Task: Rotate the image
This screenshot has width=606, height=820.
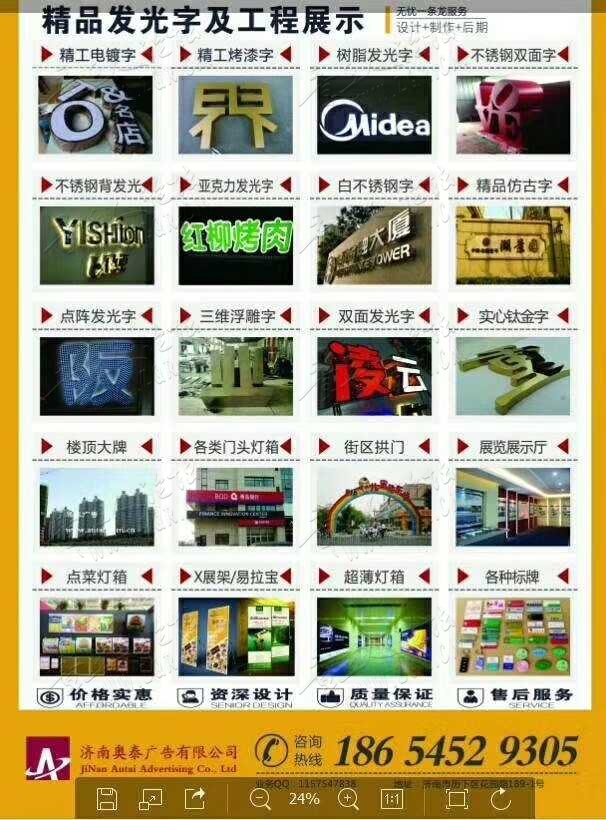Action: tap(500, 799)
